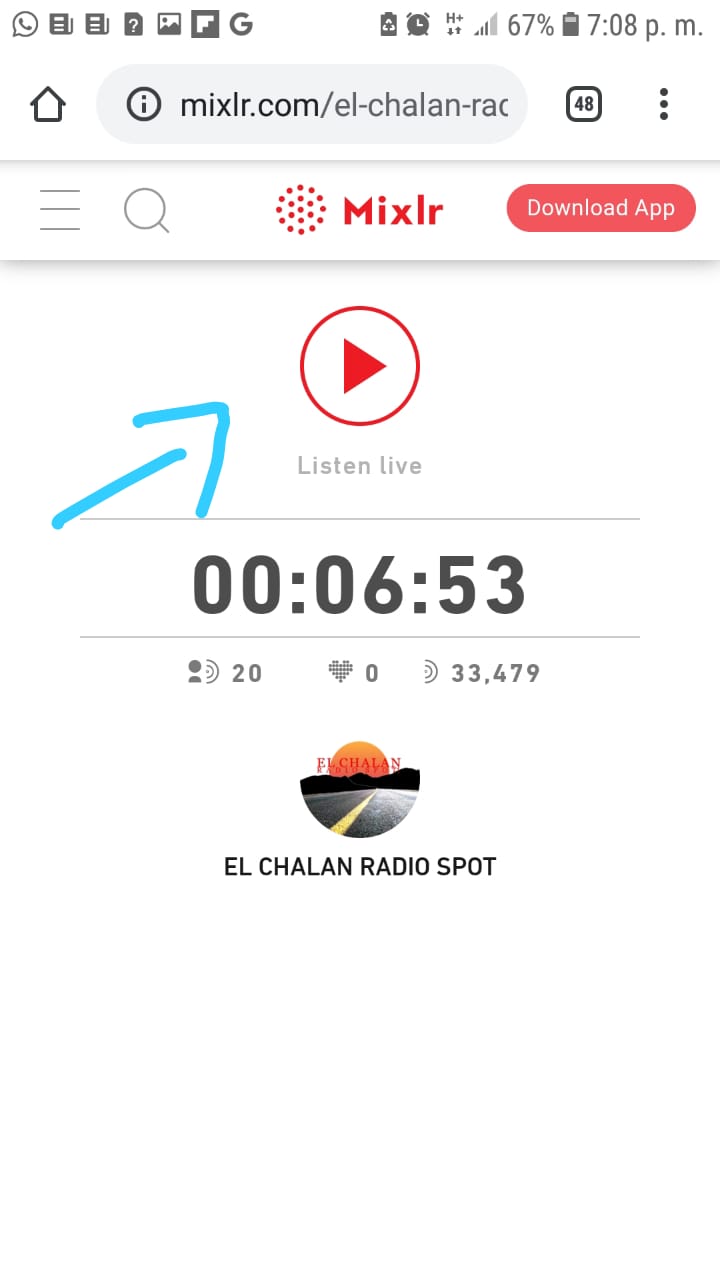Image resolution: width=720 pixels, height=1280 pixels.
Task: Open the Mixlr hamburger menu
Action: 60,210
